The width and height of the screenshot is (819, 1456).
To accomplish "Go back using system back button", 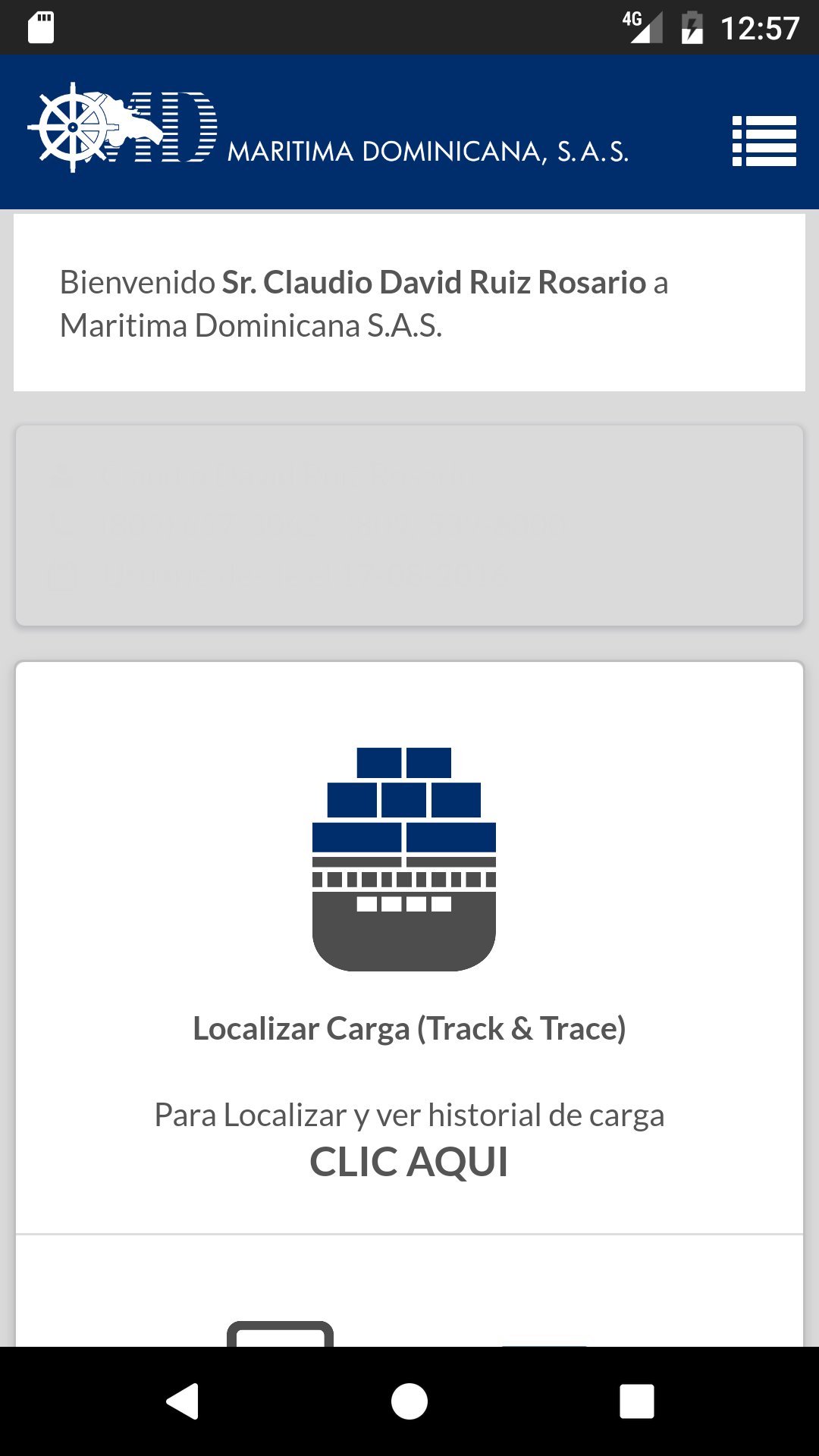I will point(182,1401).
